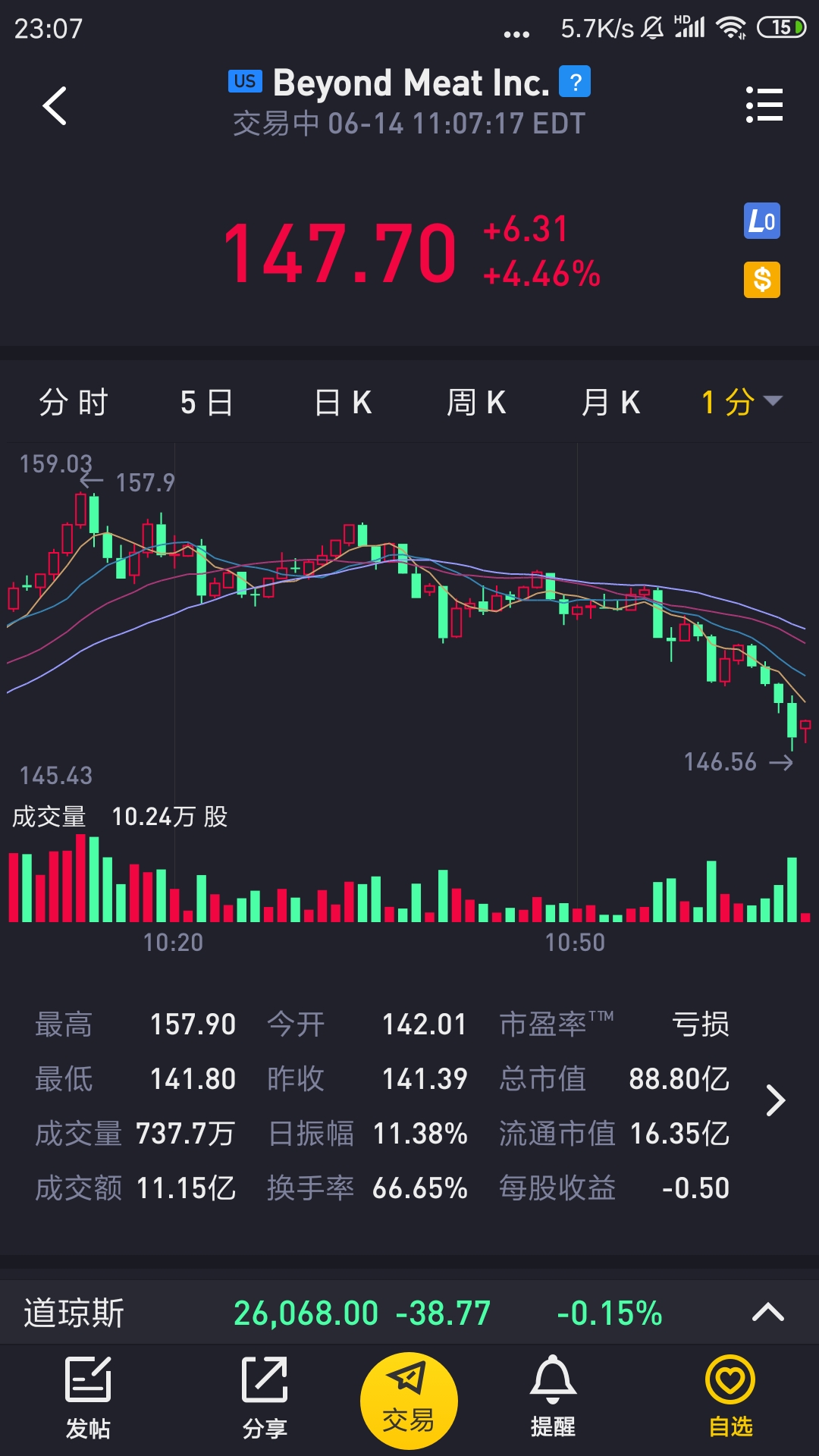Open the blue L0 quote level badge
Viewport: 819px width, 1456px height.
tap(761, 221)
